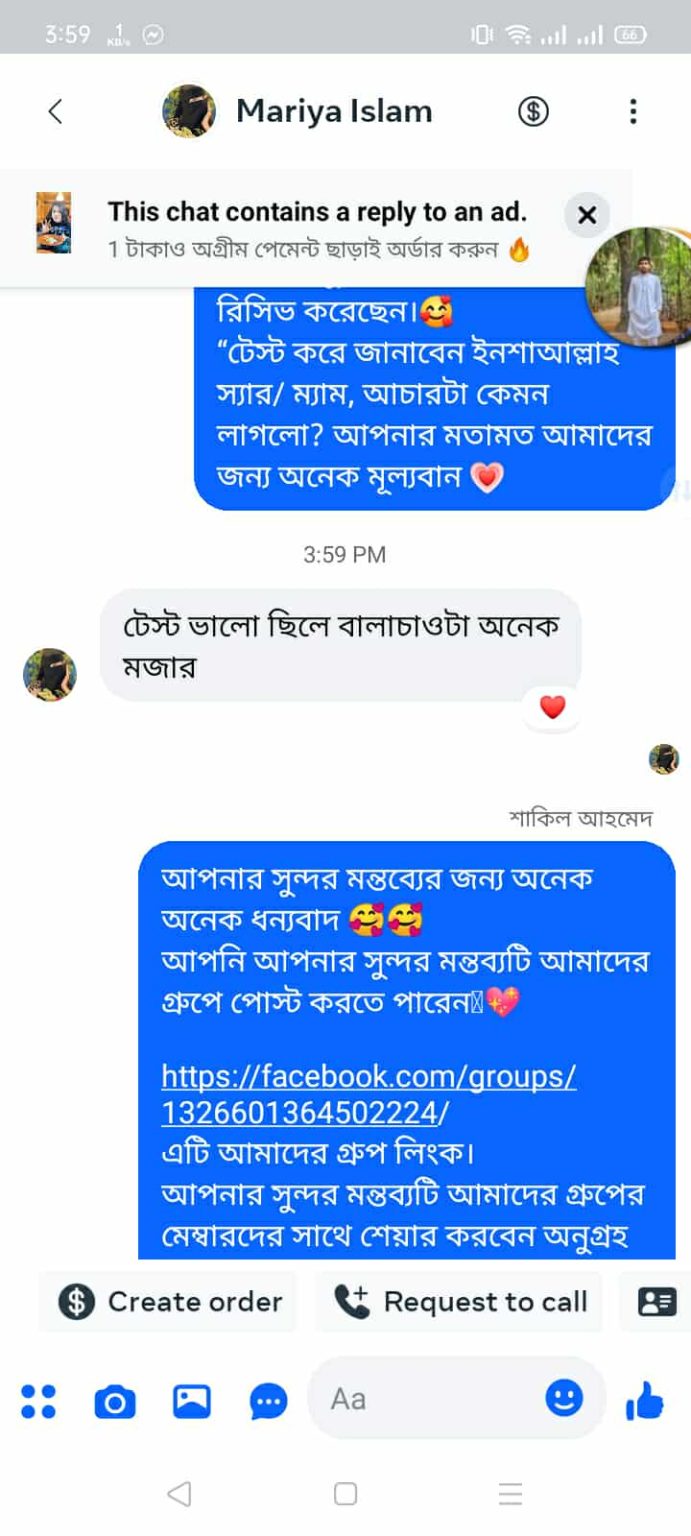Open the three-dot overflow menu
691x1536 pixels.
pyautogui.click(x=632, y=111)
